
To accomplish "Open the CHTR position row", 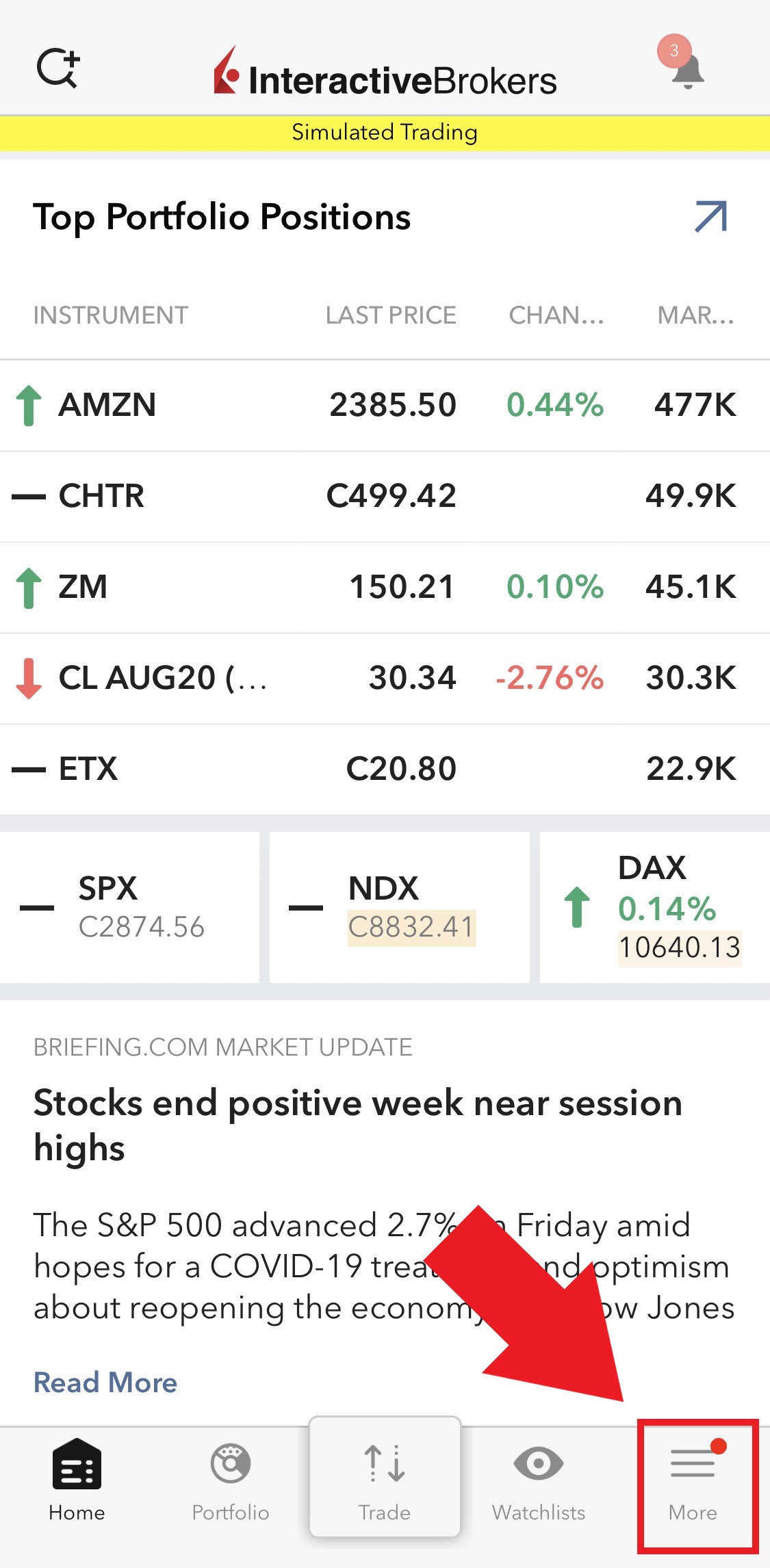I will [385, 496].
